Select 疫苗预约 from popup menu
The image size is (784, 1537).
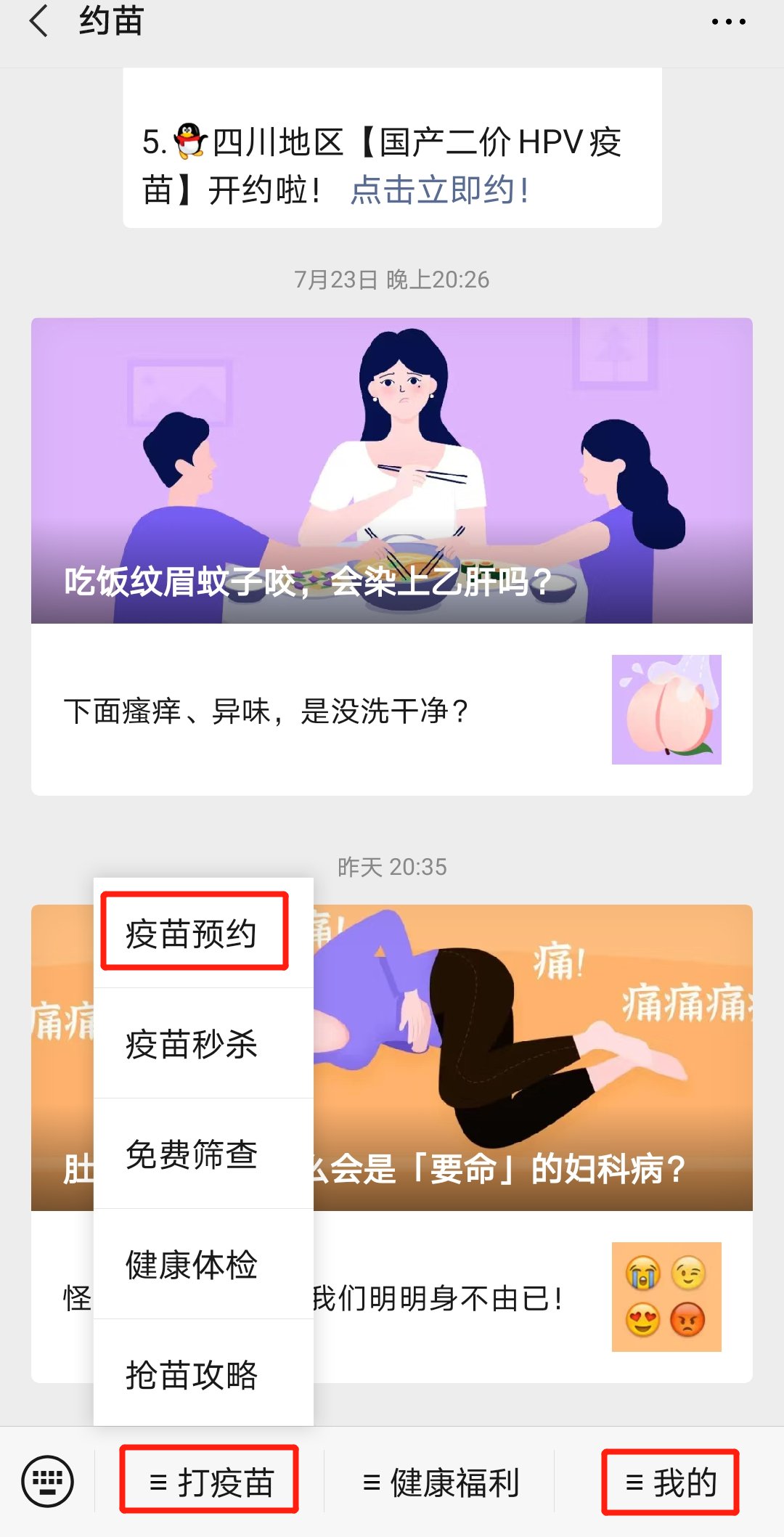tap(192, 933)
